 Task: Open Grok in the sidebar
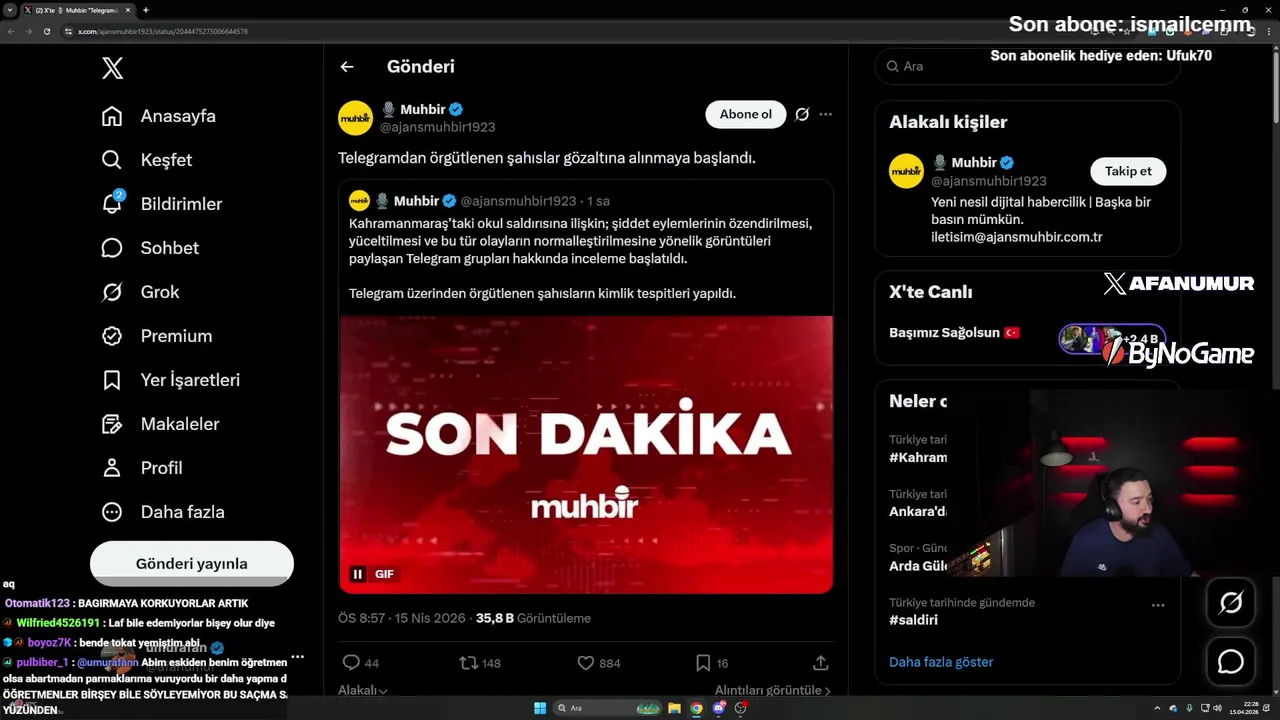pos(141,292)
